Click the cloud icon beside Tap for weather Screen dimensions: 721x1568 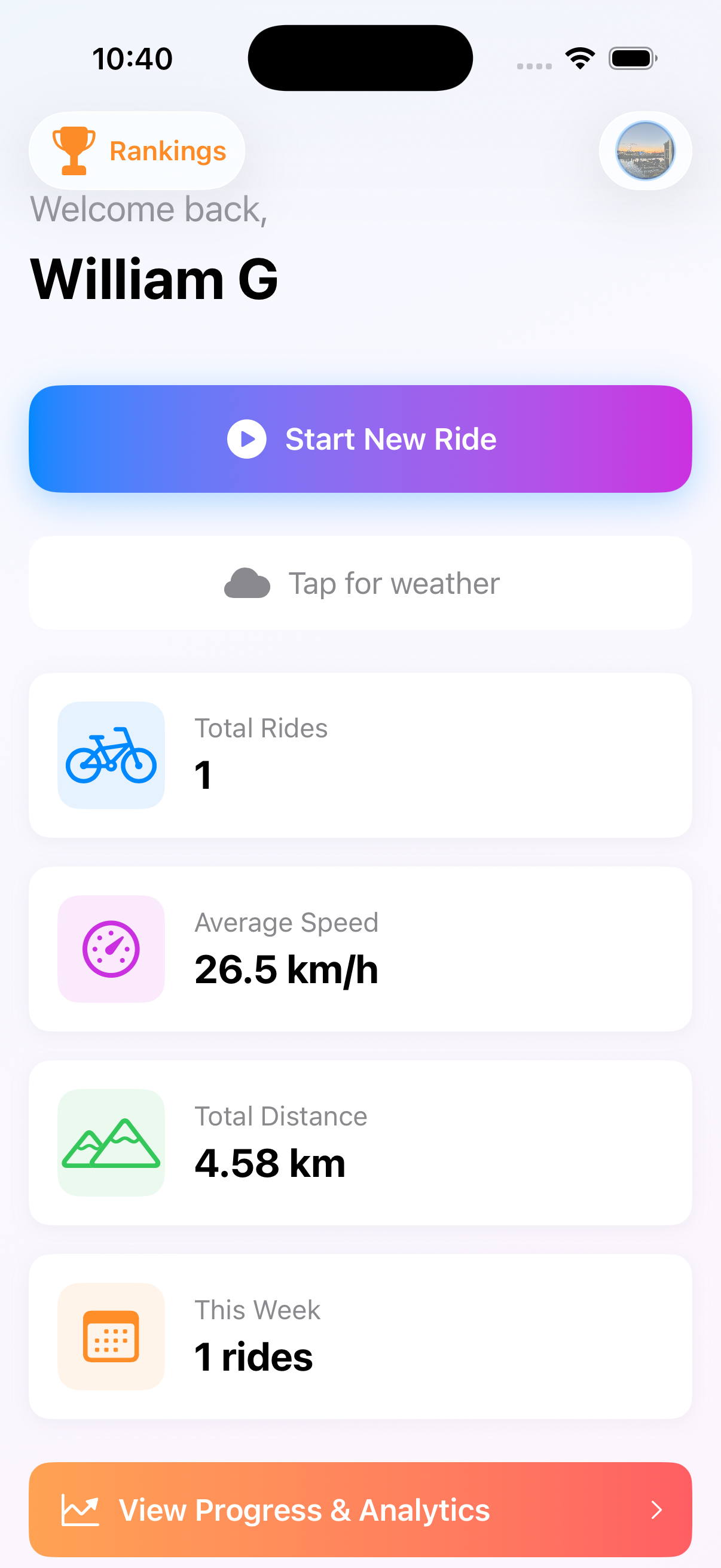[x=246, y=582]
